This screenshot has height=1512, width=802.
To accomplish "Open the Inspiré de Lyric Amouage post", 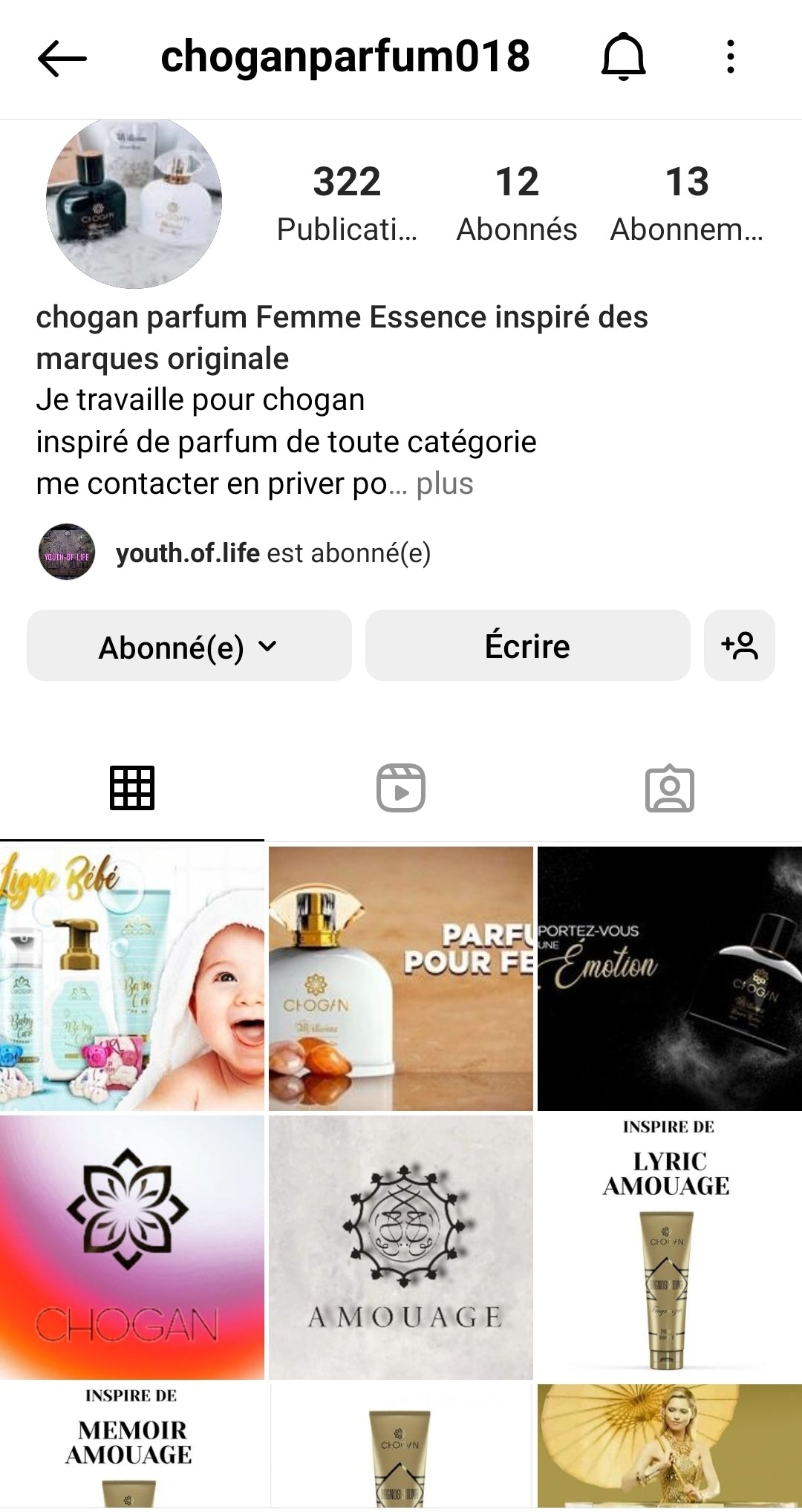I will pos(669,1248).
